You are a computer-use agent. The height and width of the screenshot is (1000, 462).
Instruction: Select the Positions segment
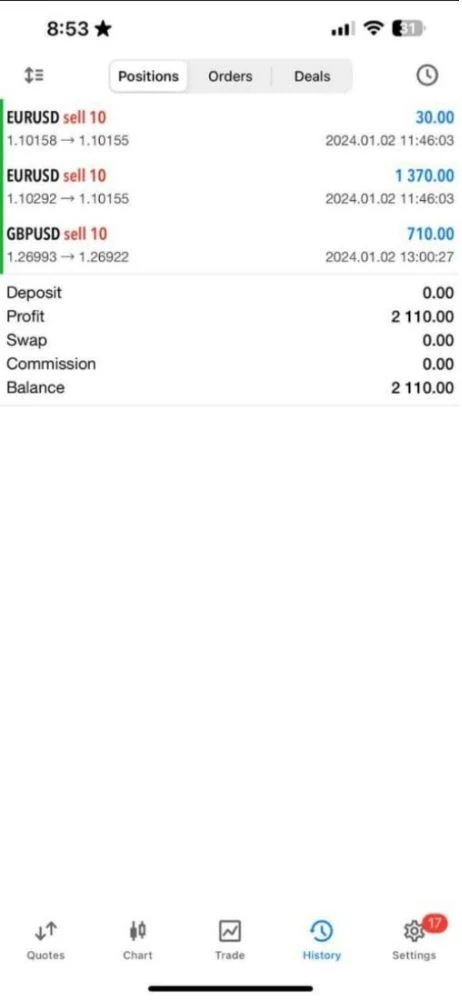[149, 76]
